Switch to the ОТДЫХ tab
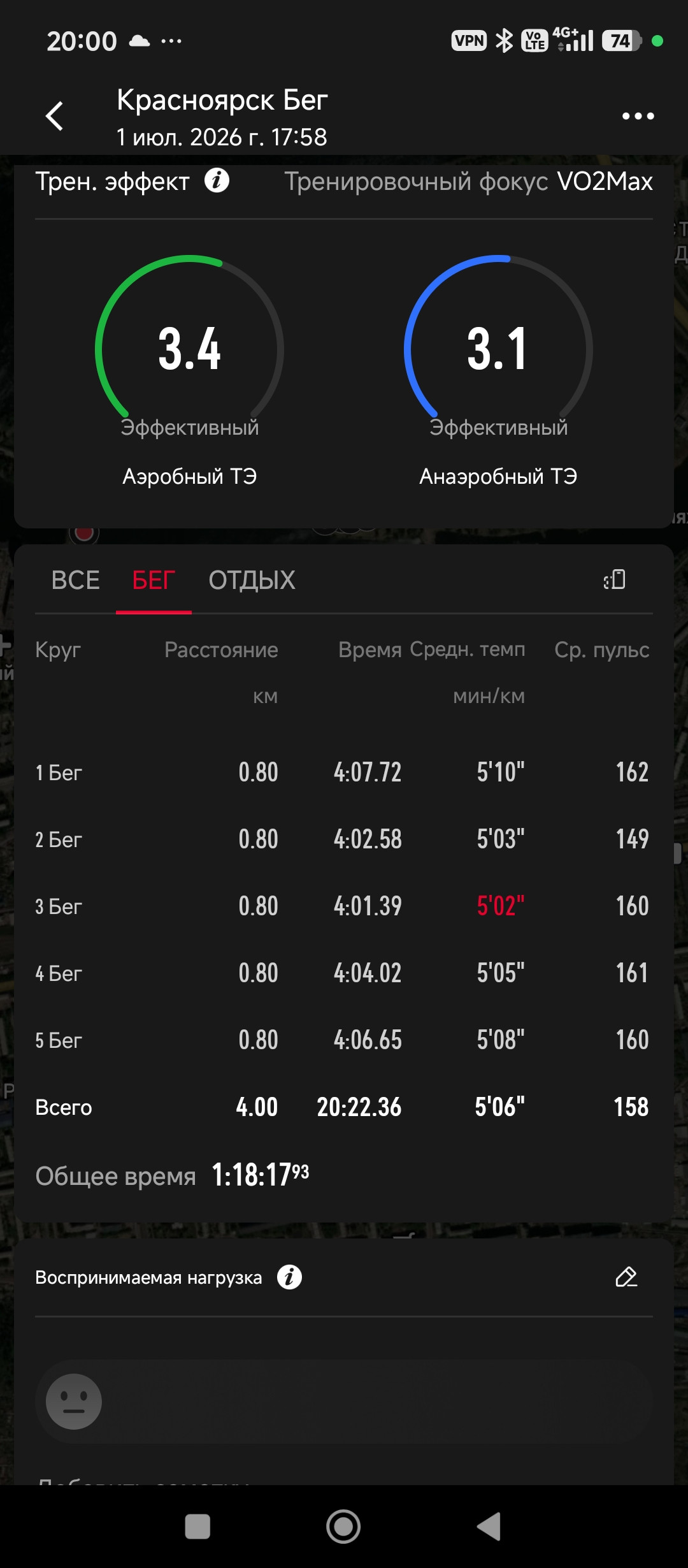Image resolution: width=688 pixels, height=1568 pixels. point(252,580)
